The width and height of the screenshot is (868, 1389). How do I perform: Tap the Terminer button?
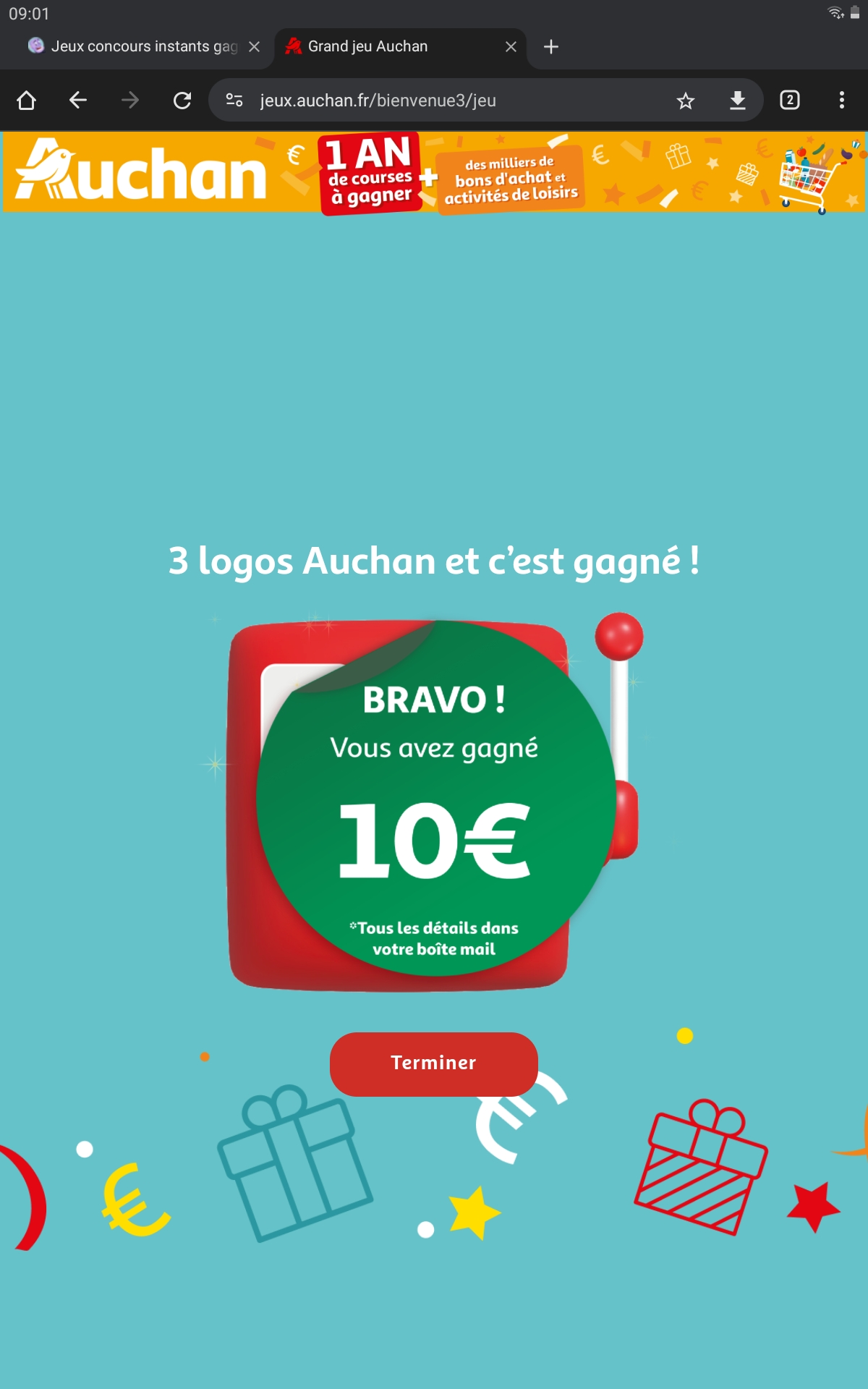[433, 1063]
